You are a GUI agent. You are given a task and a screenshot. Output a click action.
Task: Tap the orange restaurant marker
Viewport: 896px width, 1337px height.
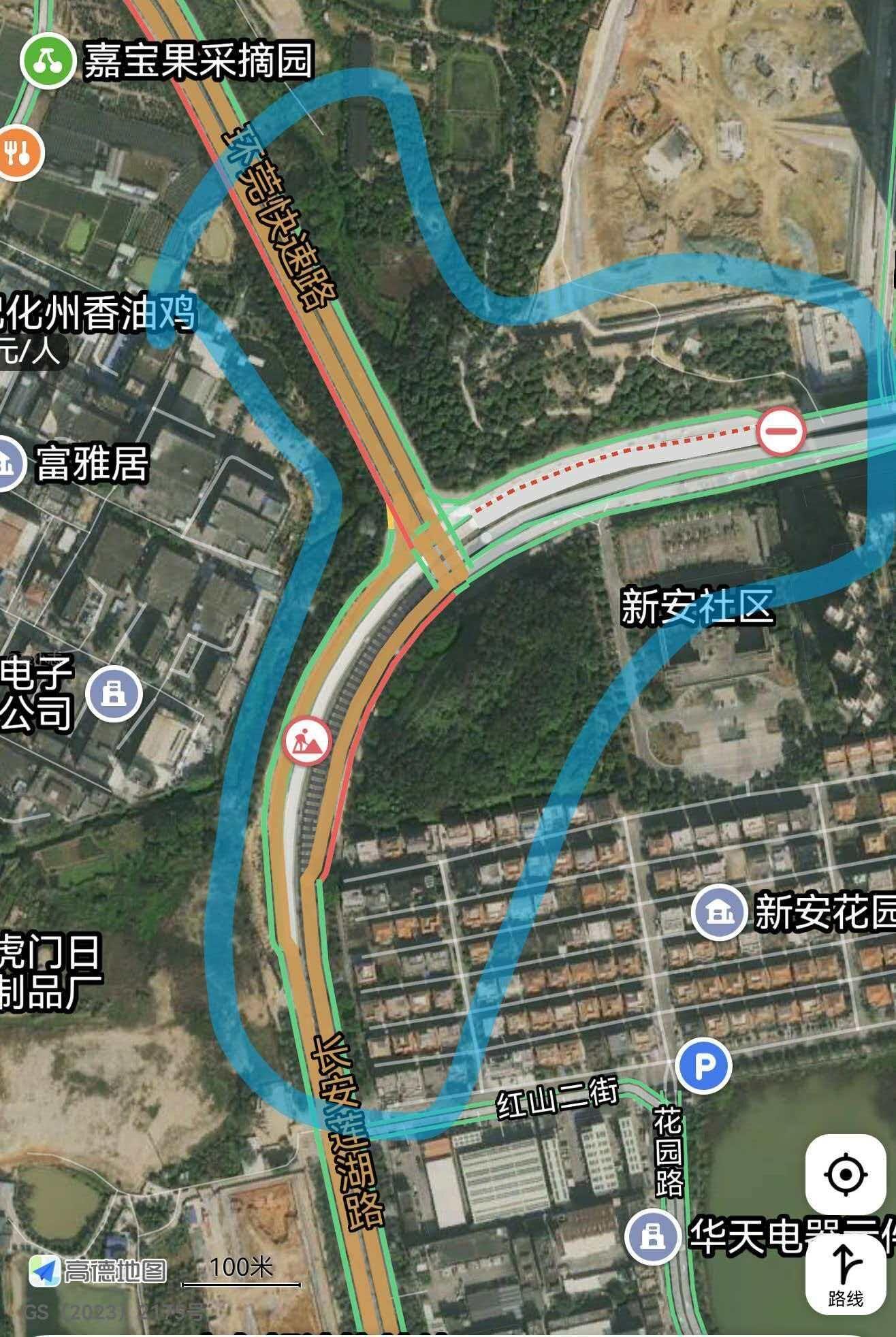pyautogui.click(x=16, y=153)
